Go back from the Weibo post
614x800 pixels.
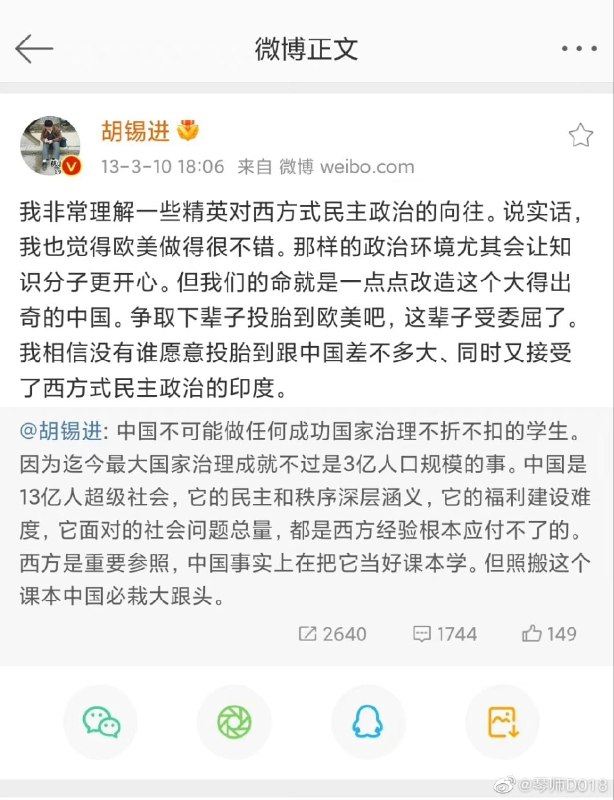(34, 47)
